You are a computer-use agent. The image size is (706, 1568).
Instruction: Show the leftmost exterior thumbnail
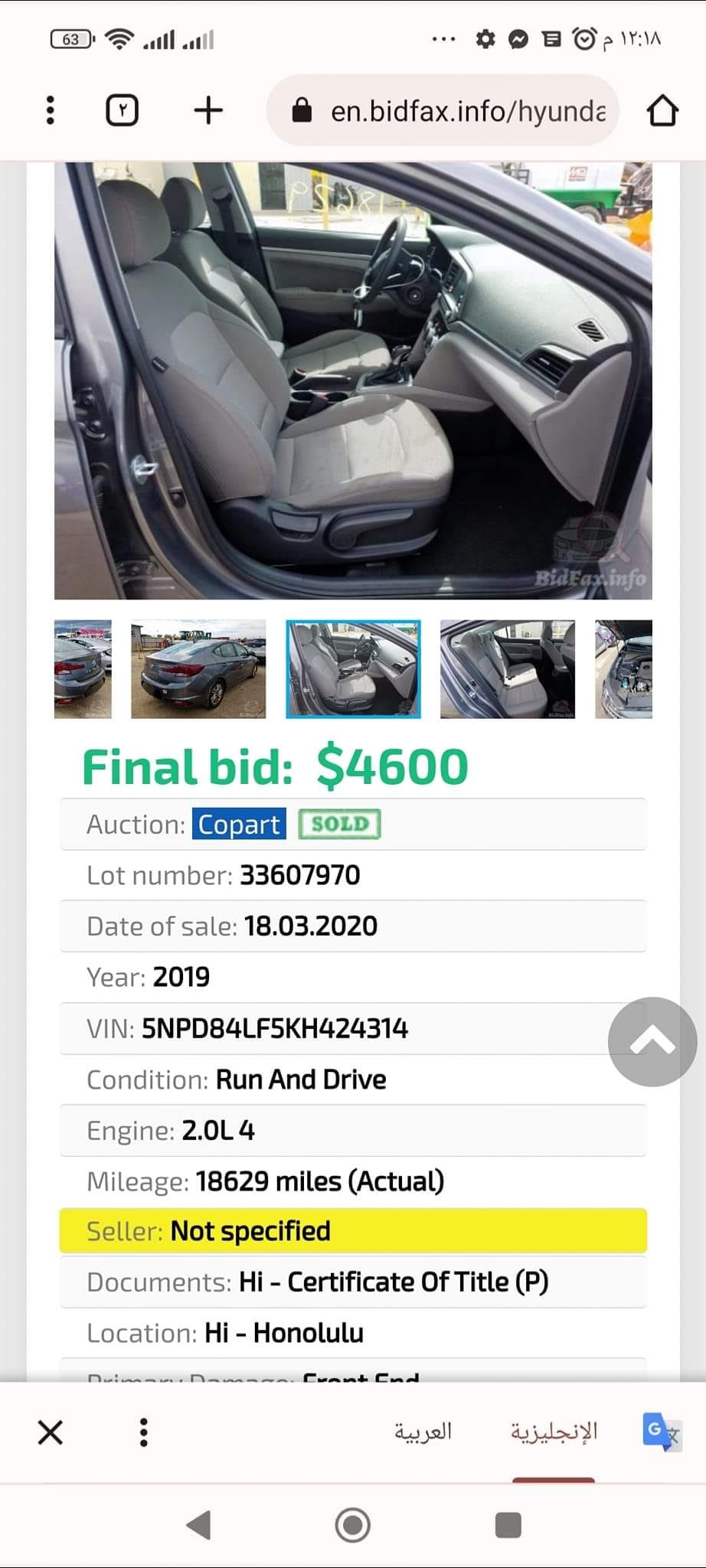point(83,669)
